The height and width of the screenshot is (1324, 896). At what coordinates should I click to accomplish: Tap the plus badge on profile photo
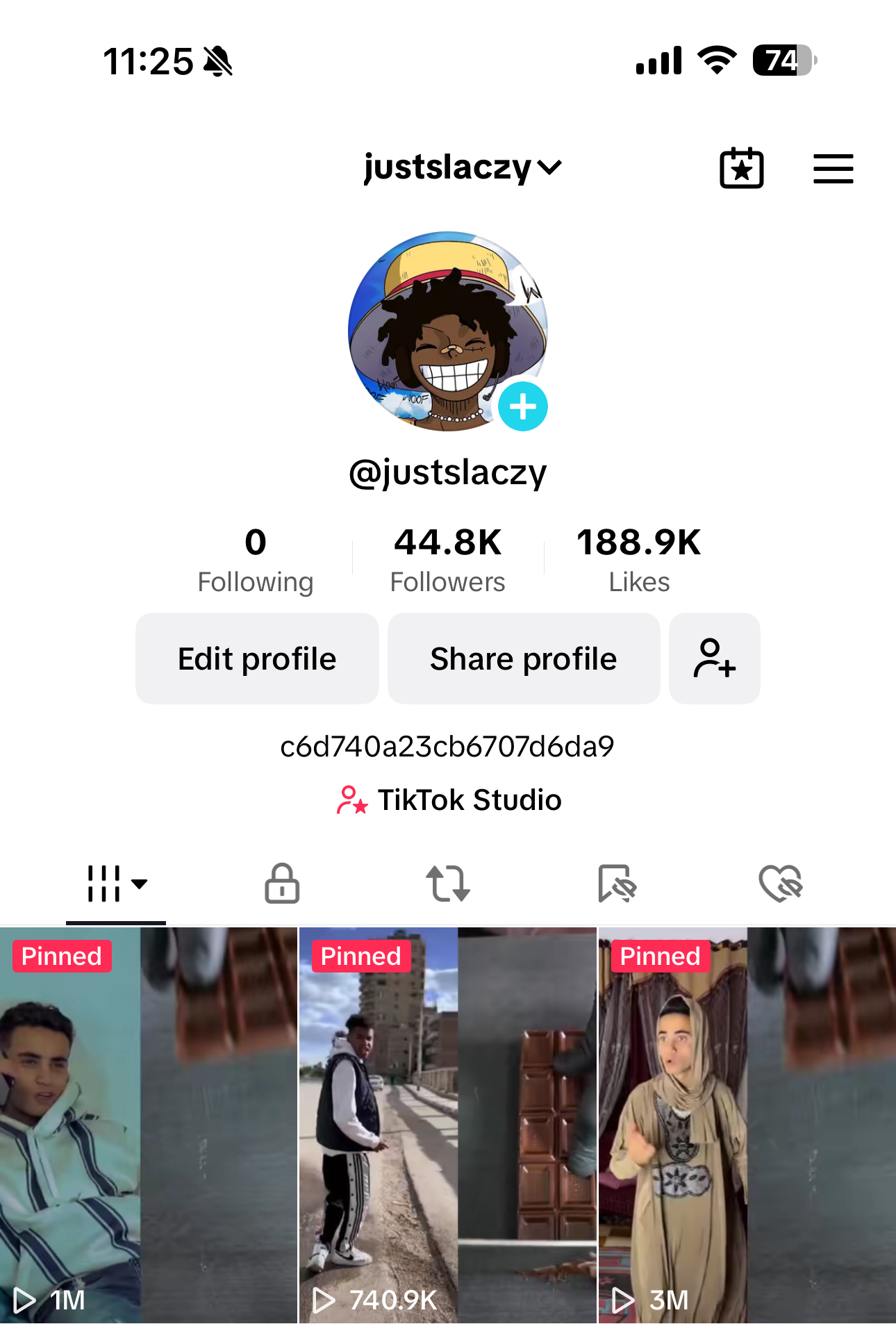coord(522,407)
